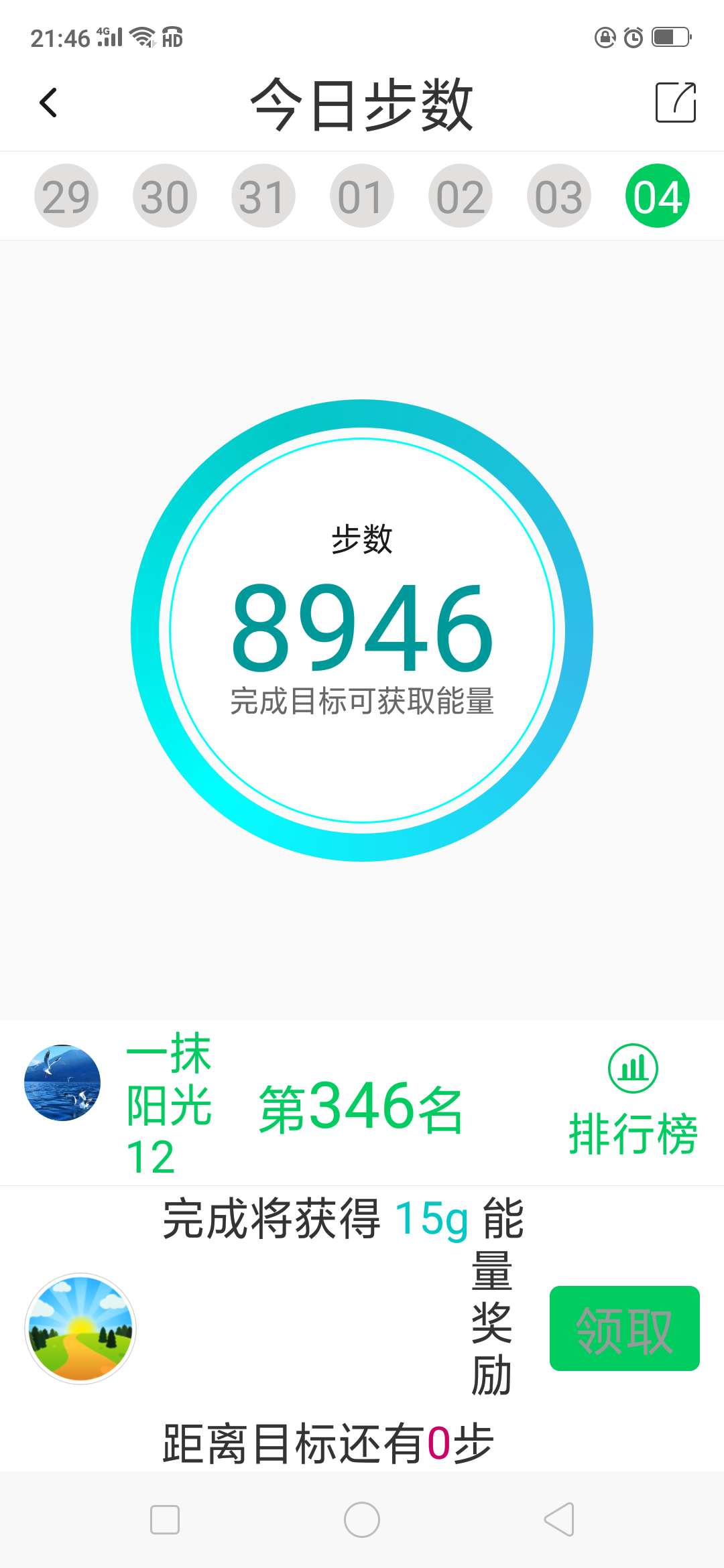
Task: Select date 01 in the date strip
Action: coord(361,195)
